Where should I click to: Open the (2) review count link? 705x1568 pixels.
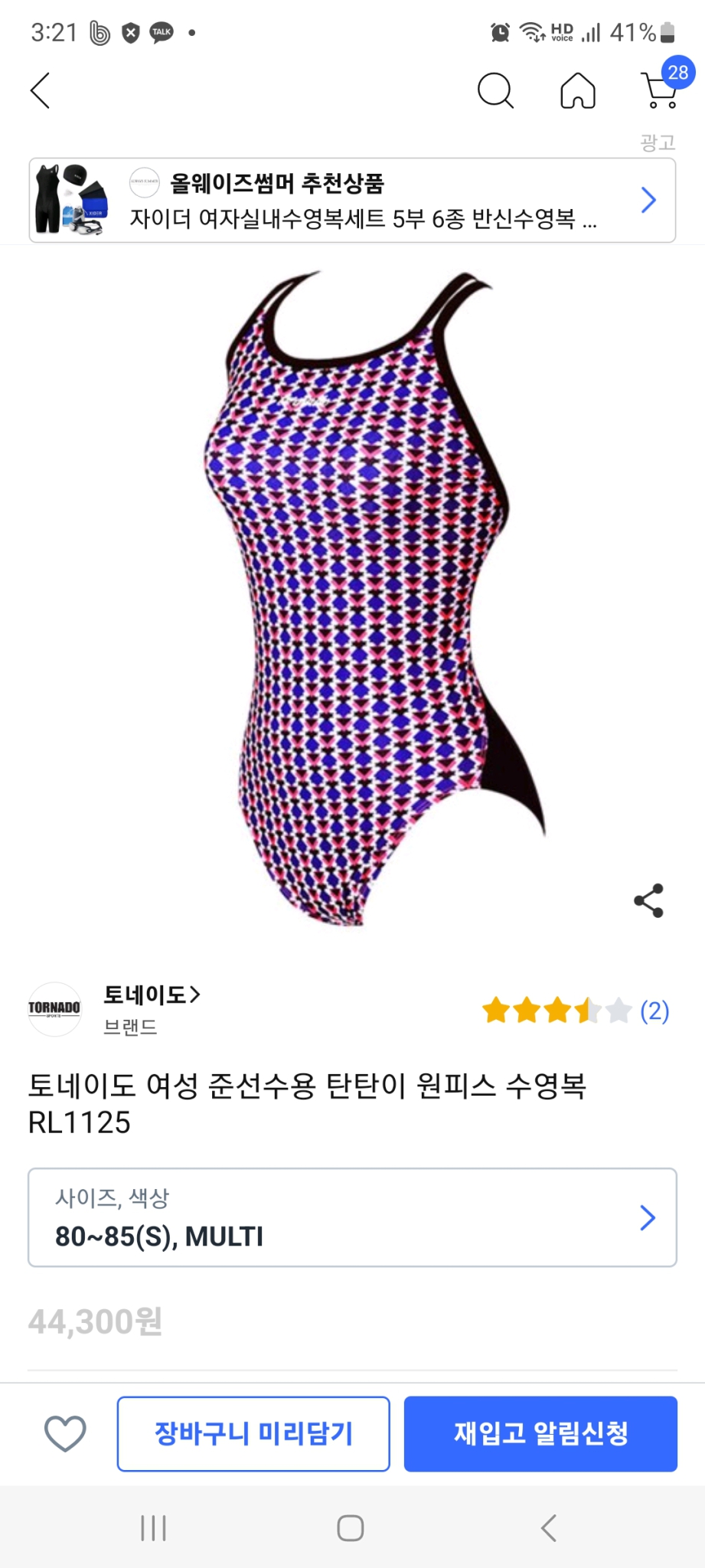654,1011
